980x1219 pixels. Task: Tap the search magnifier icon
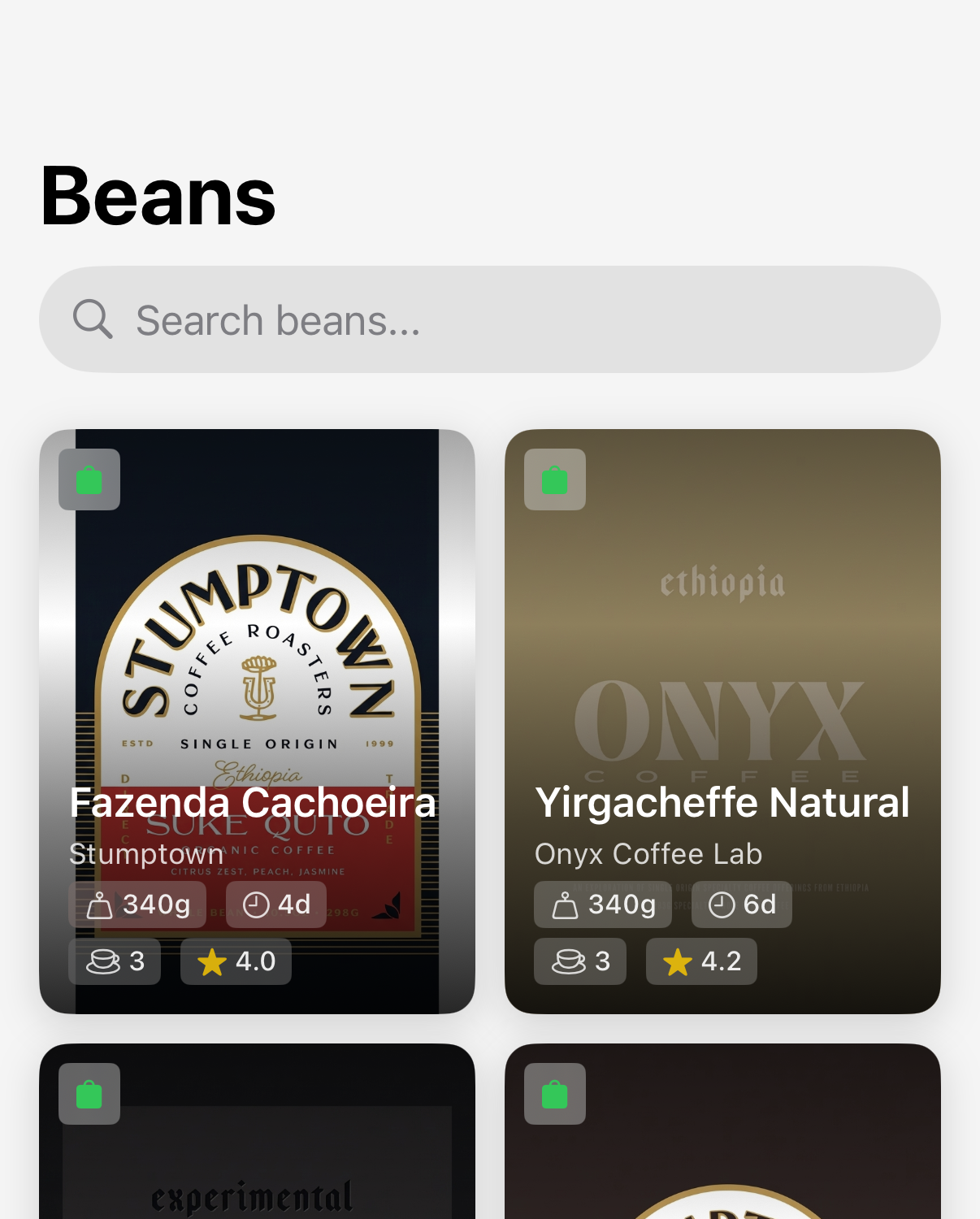click(x=93, y=319)
